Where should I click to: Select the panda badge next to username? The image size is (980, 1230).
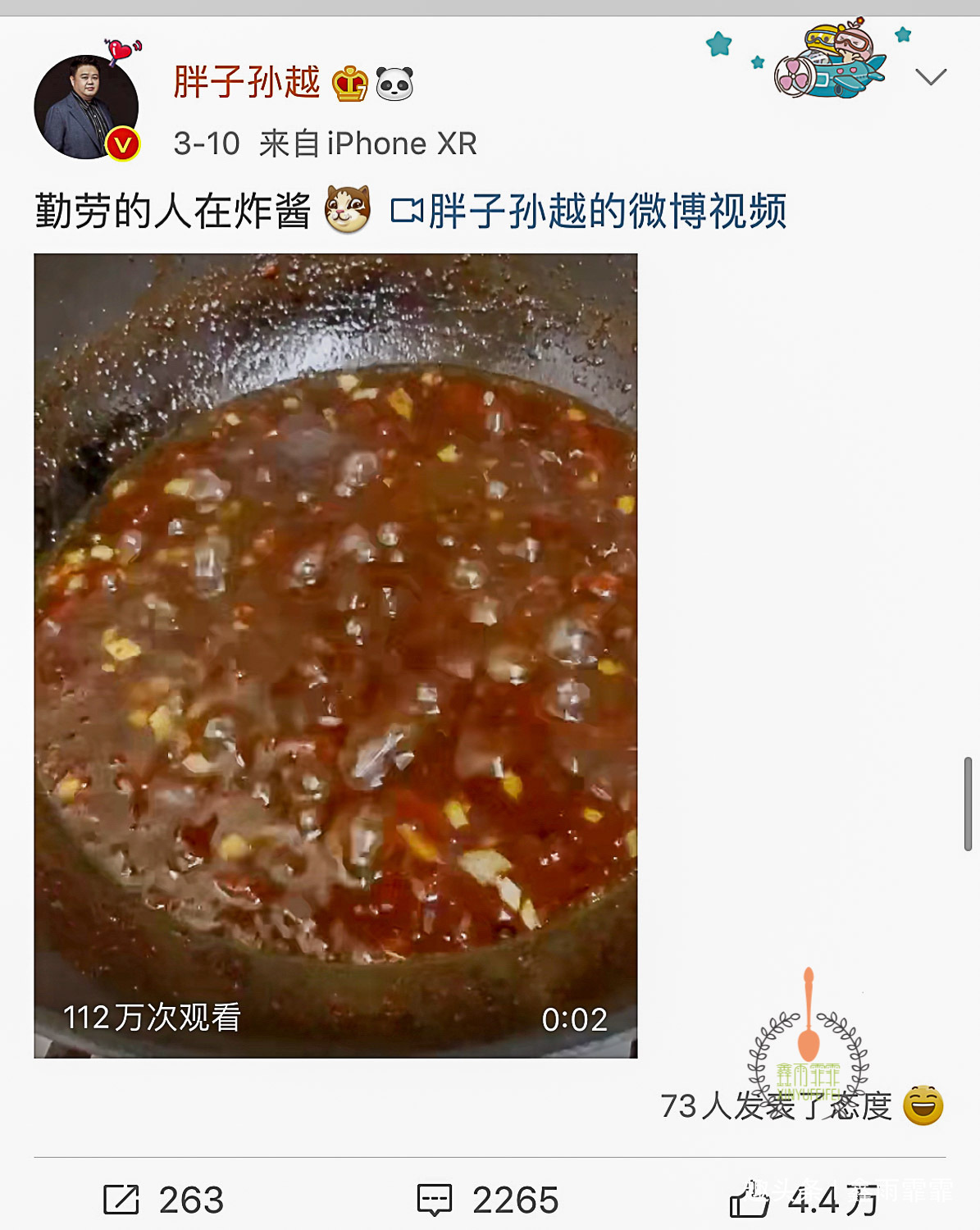pos(392,84)
